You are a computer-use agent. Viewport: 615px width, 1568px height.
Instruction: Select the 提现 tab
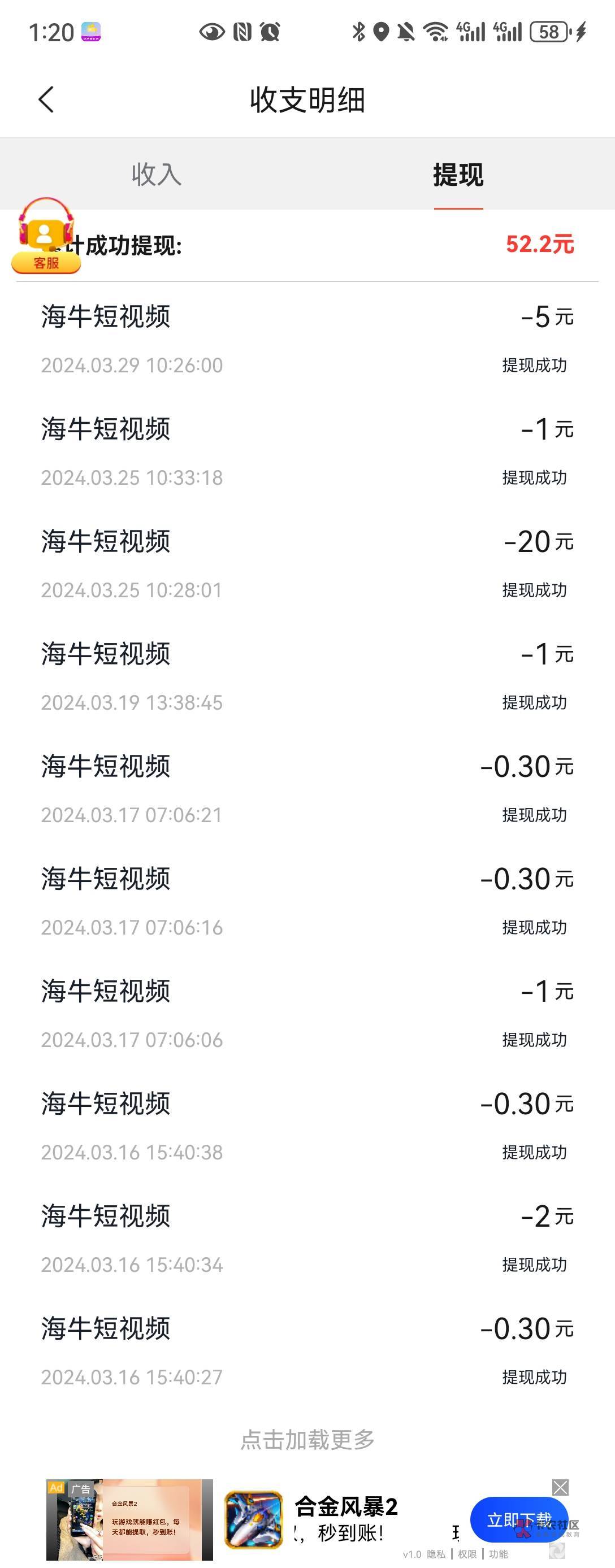click(458, 175)
